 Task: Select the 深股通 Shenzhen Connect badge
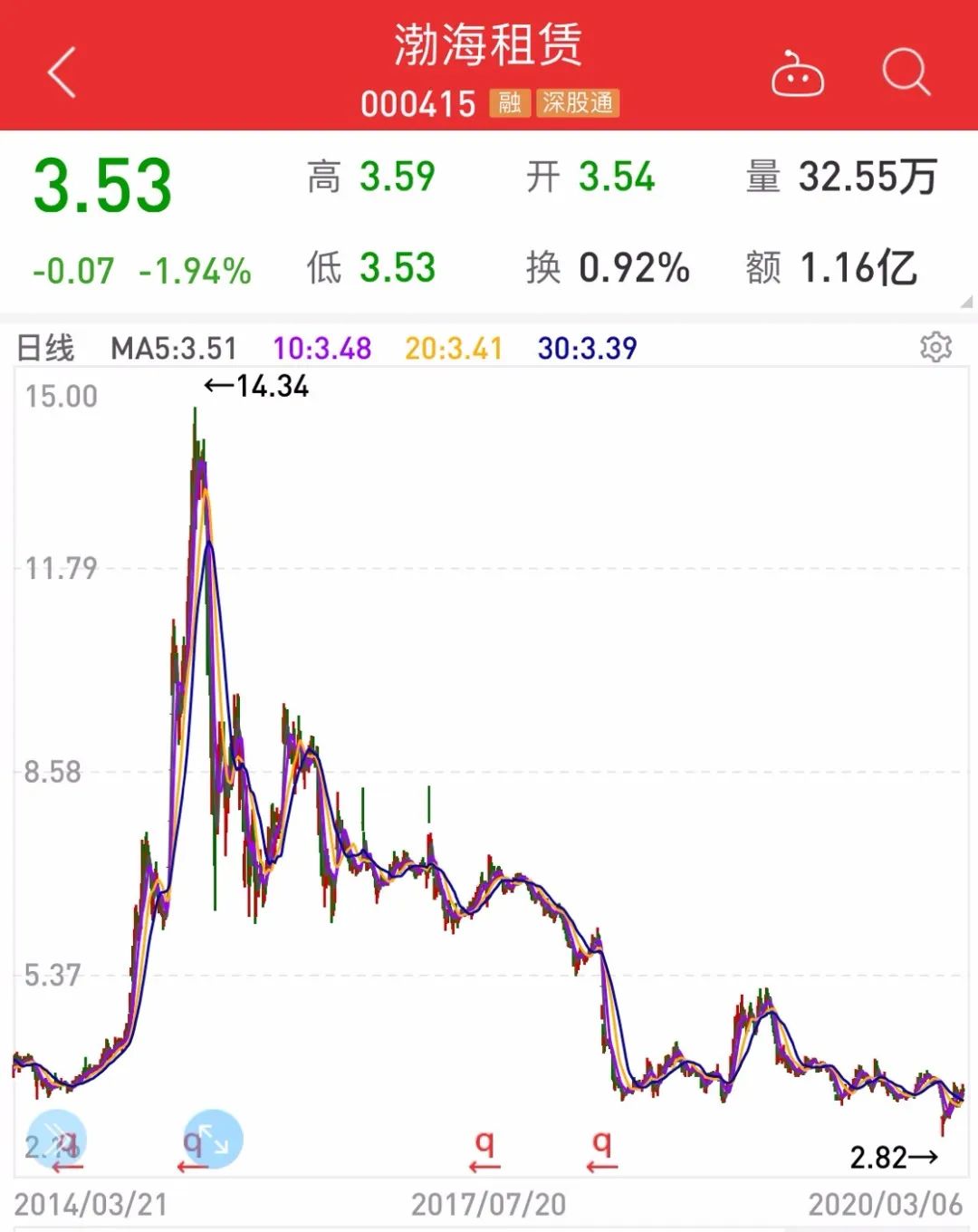577,105
